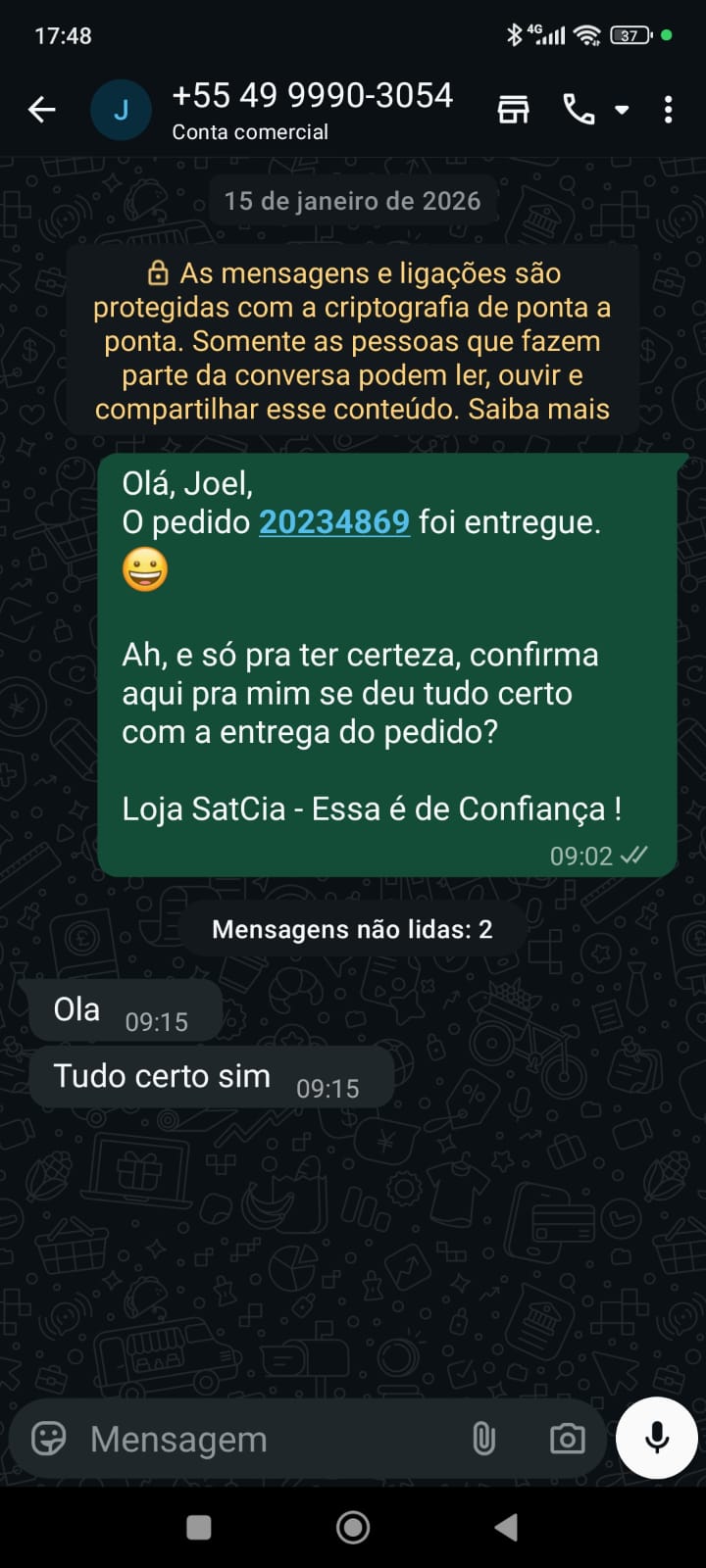
Task: Go back to the chat list
Action: coord(41,110)
